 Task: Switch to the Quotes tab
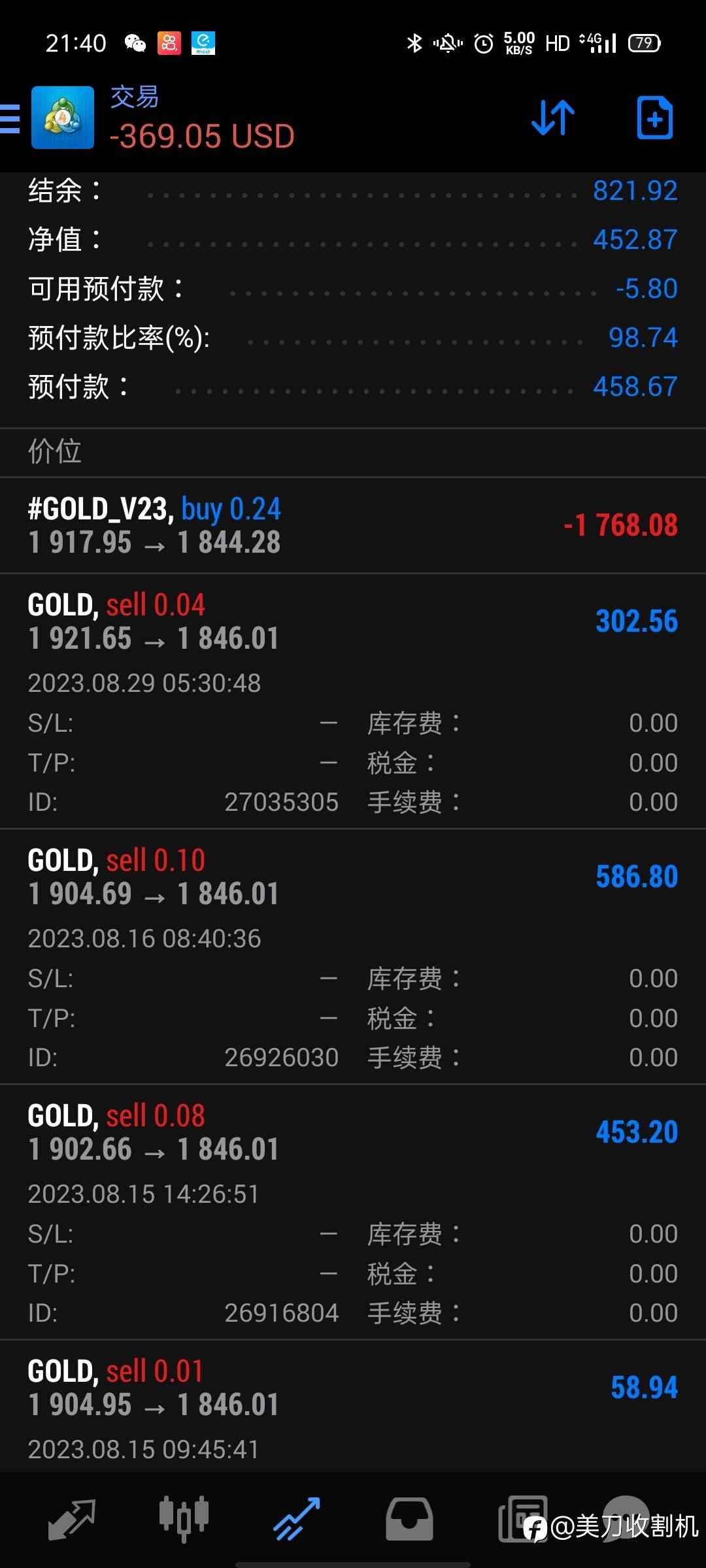[x=72, y=1519]
